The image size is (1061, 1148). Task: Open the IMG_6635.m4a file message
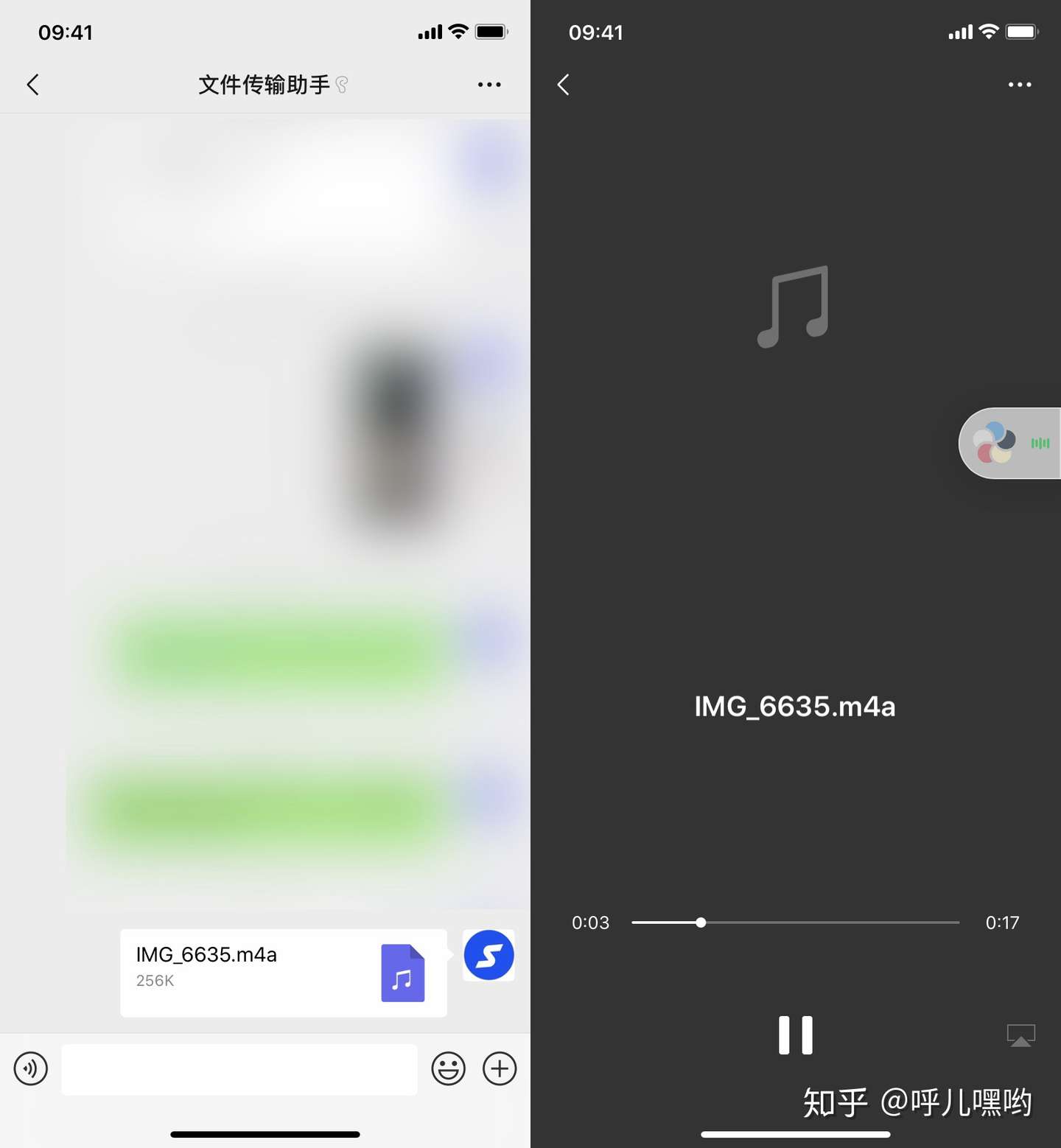pyautogui.click(x=284, y=973)
